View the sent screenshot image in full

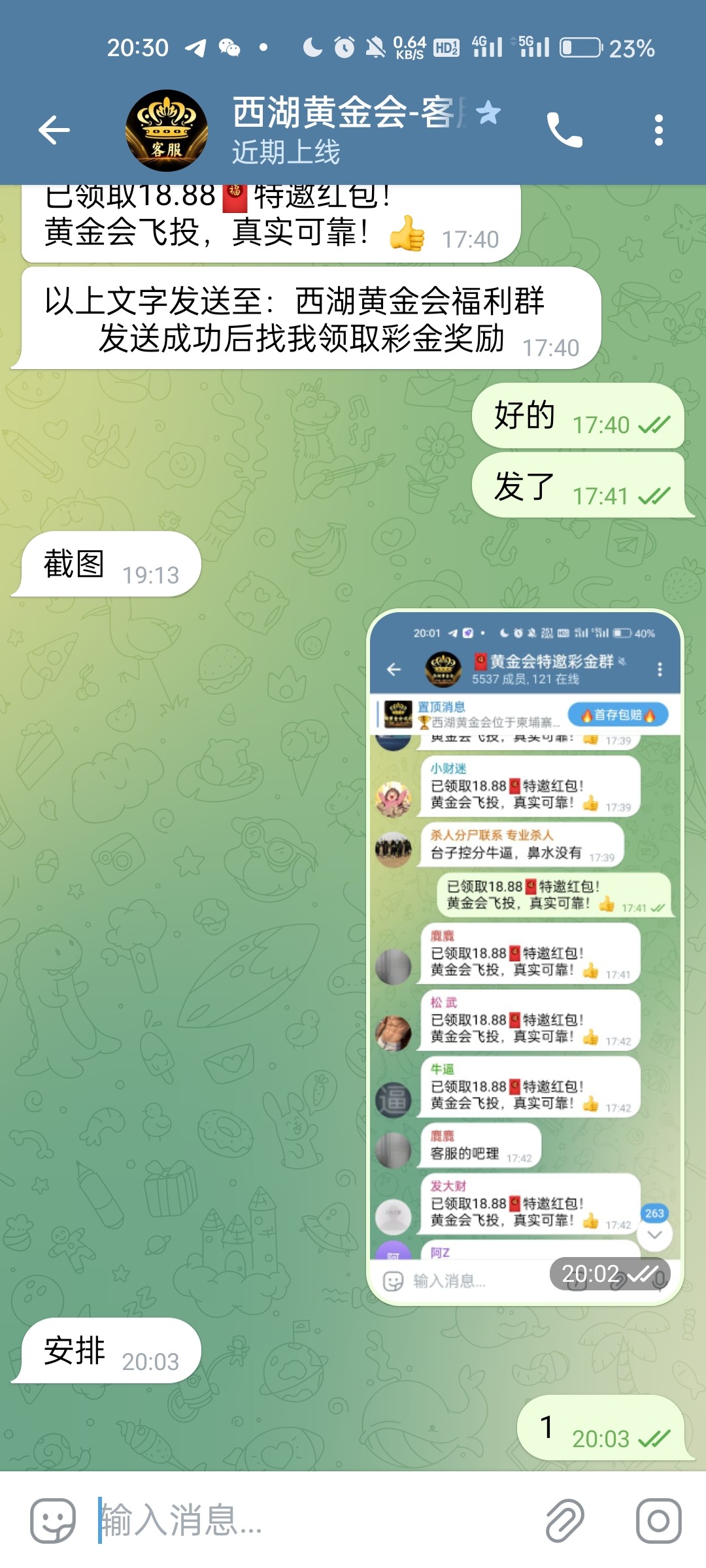(525, 957)
